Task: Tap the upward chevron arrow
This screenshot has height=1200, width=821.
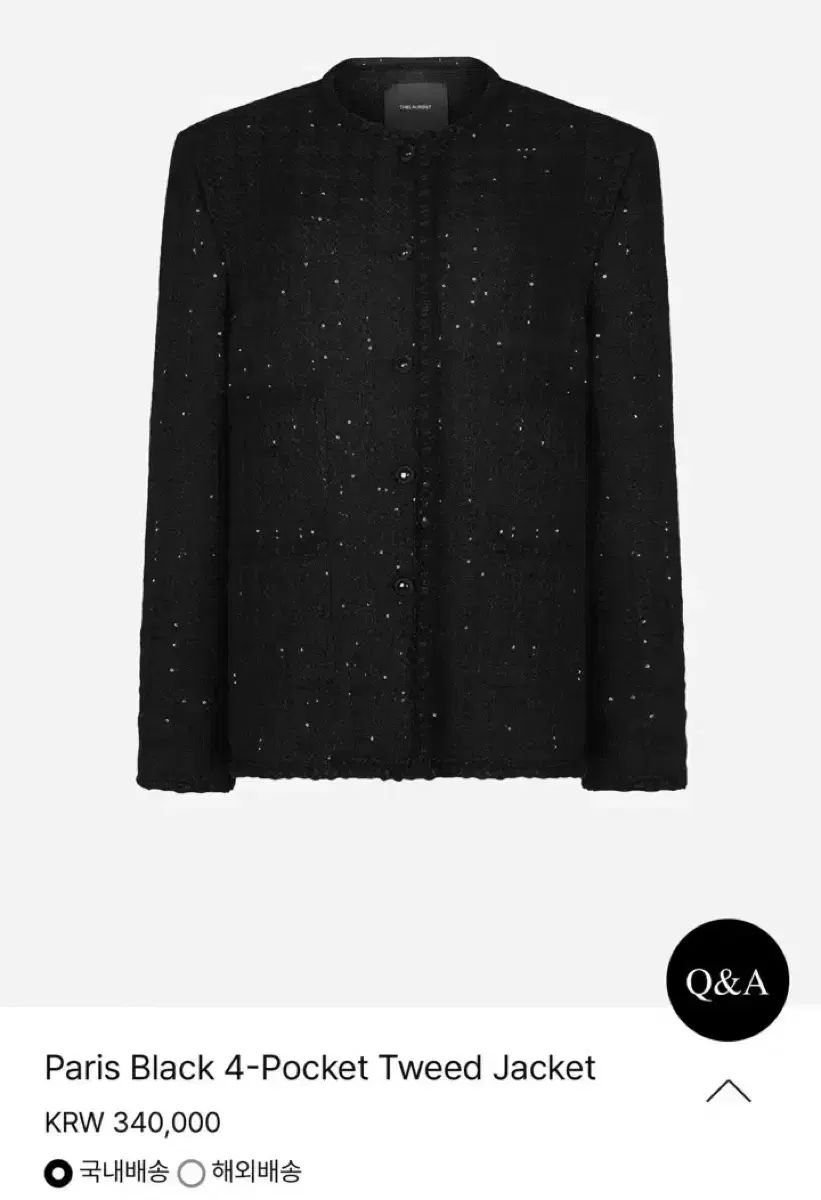Action: (728, 1090)
